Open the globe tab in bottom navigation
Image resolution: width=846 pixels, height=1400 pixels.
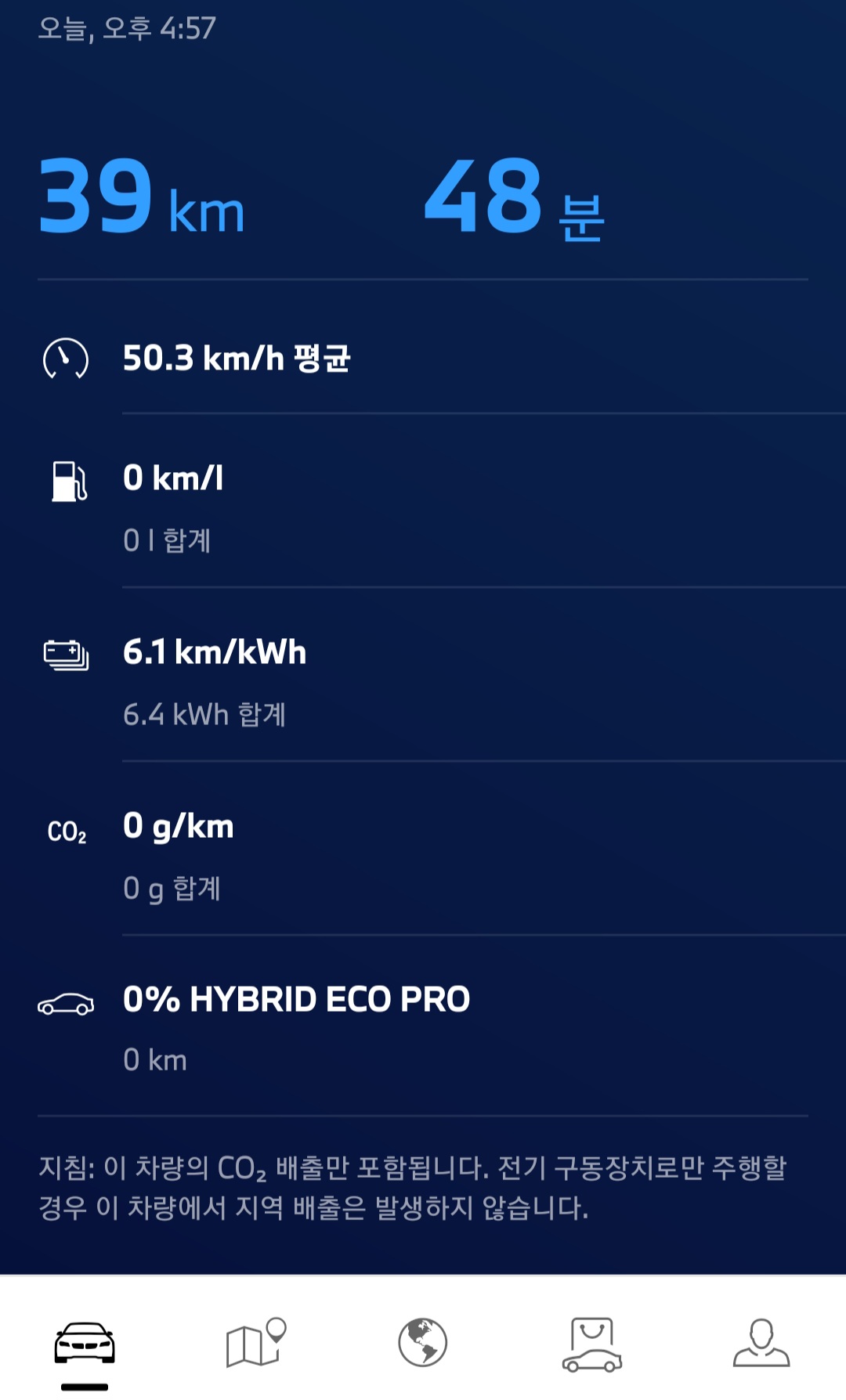(423, 1342)
